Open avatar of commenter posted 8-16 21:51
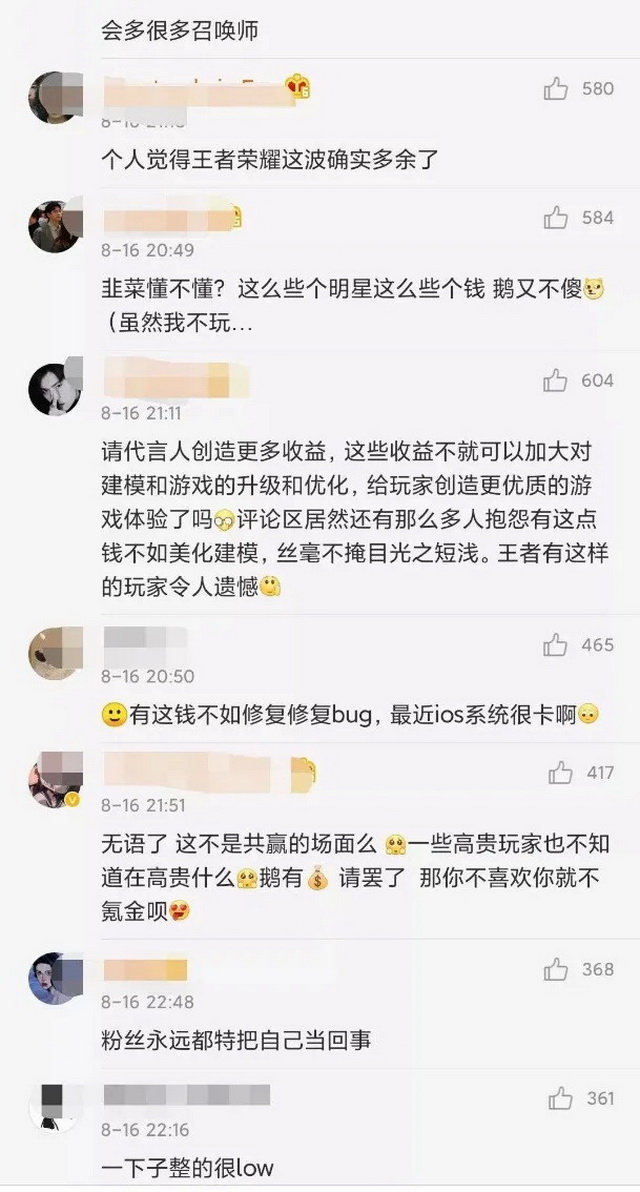This screenshot has height=1192, width=640. pyautogui.click(x=54, y=781)
